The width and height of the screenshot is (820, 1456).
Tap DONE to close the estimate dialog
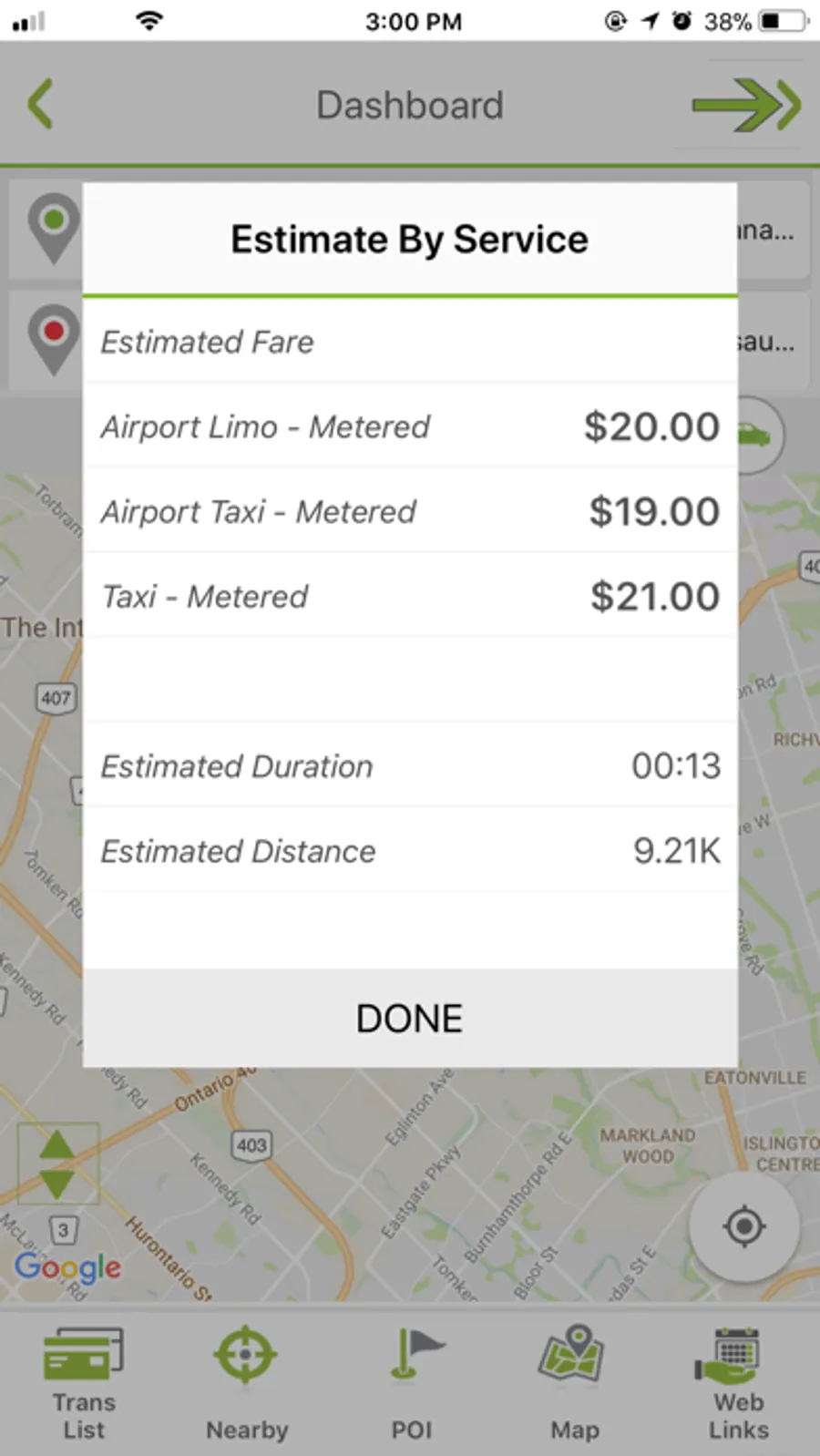(409, 1018)
